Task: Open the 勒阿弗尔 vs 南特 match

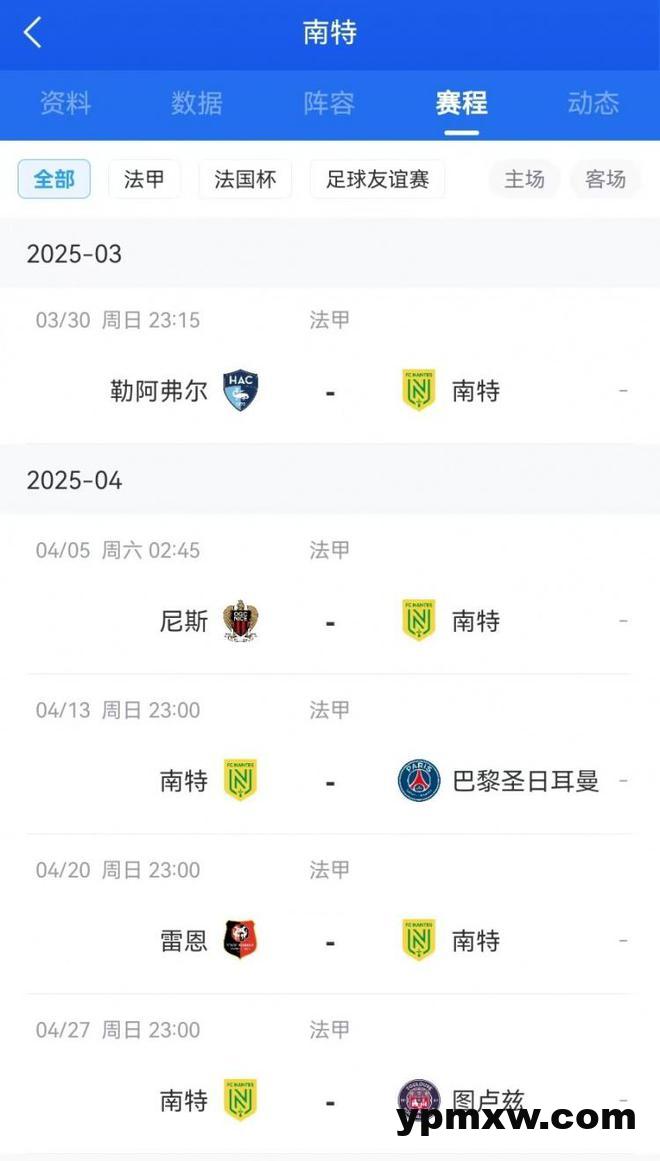Action: (329, 391)
